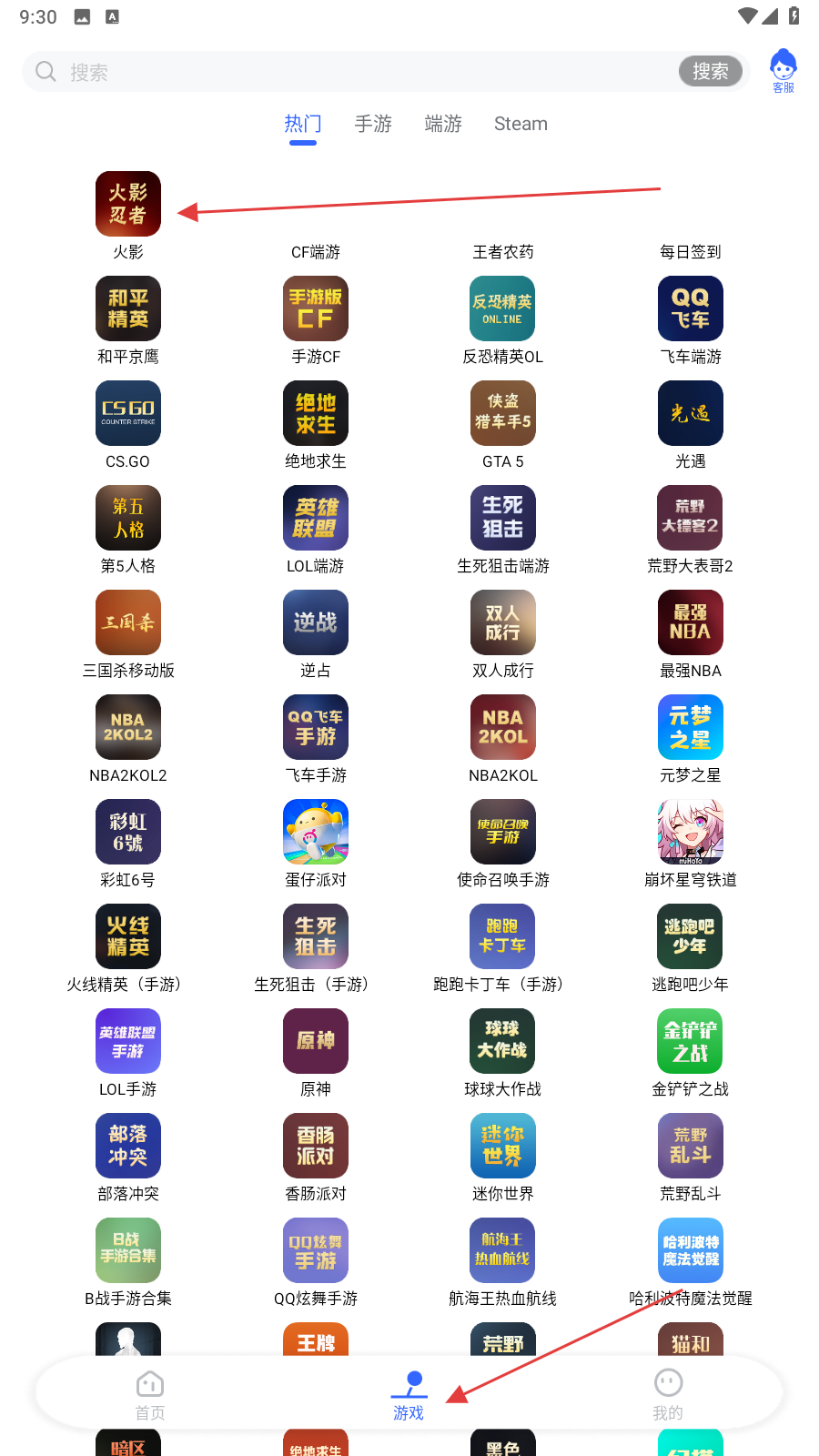Open 原神 game
This screenshot has height=1456, width=819.
(x=316, y=1053)
